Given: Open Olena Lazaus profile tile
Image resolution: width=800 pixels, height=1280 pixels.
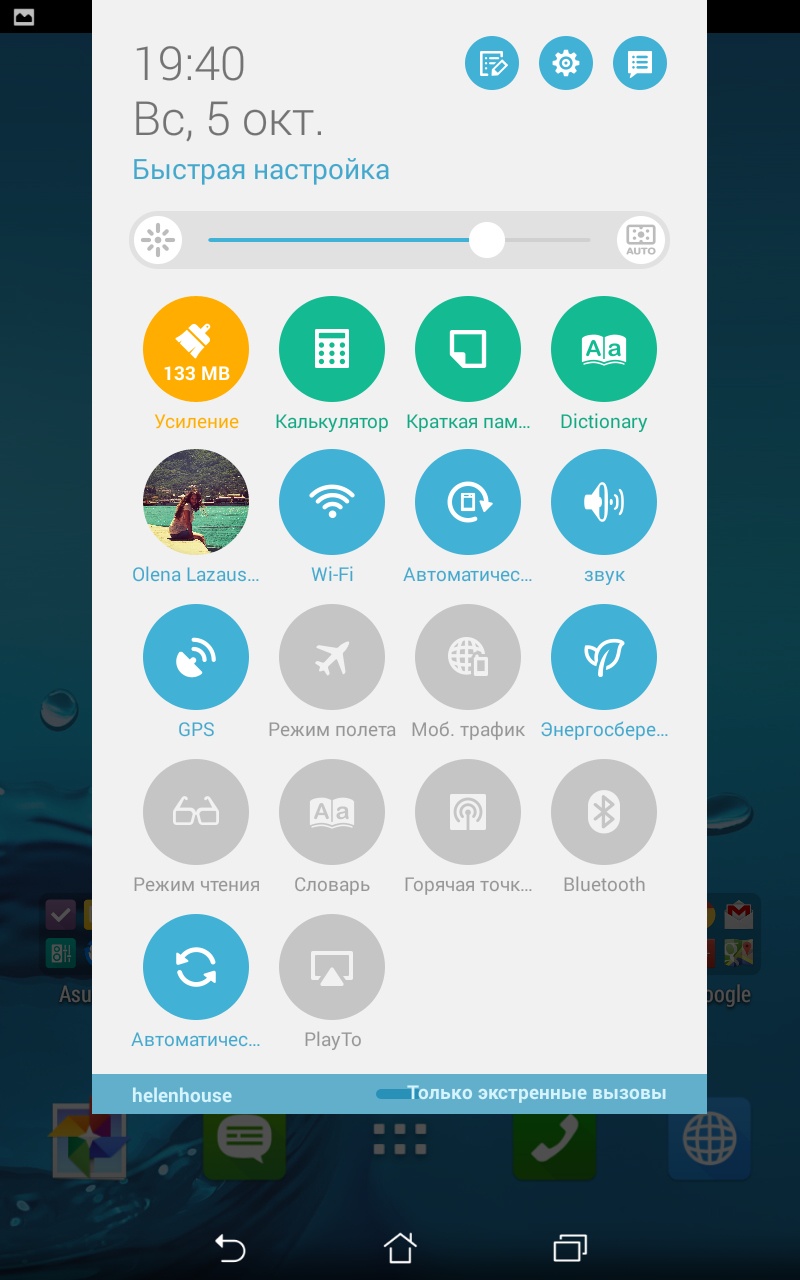Looking at the screenshot, I should tap(196, 502).
